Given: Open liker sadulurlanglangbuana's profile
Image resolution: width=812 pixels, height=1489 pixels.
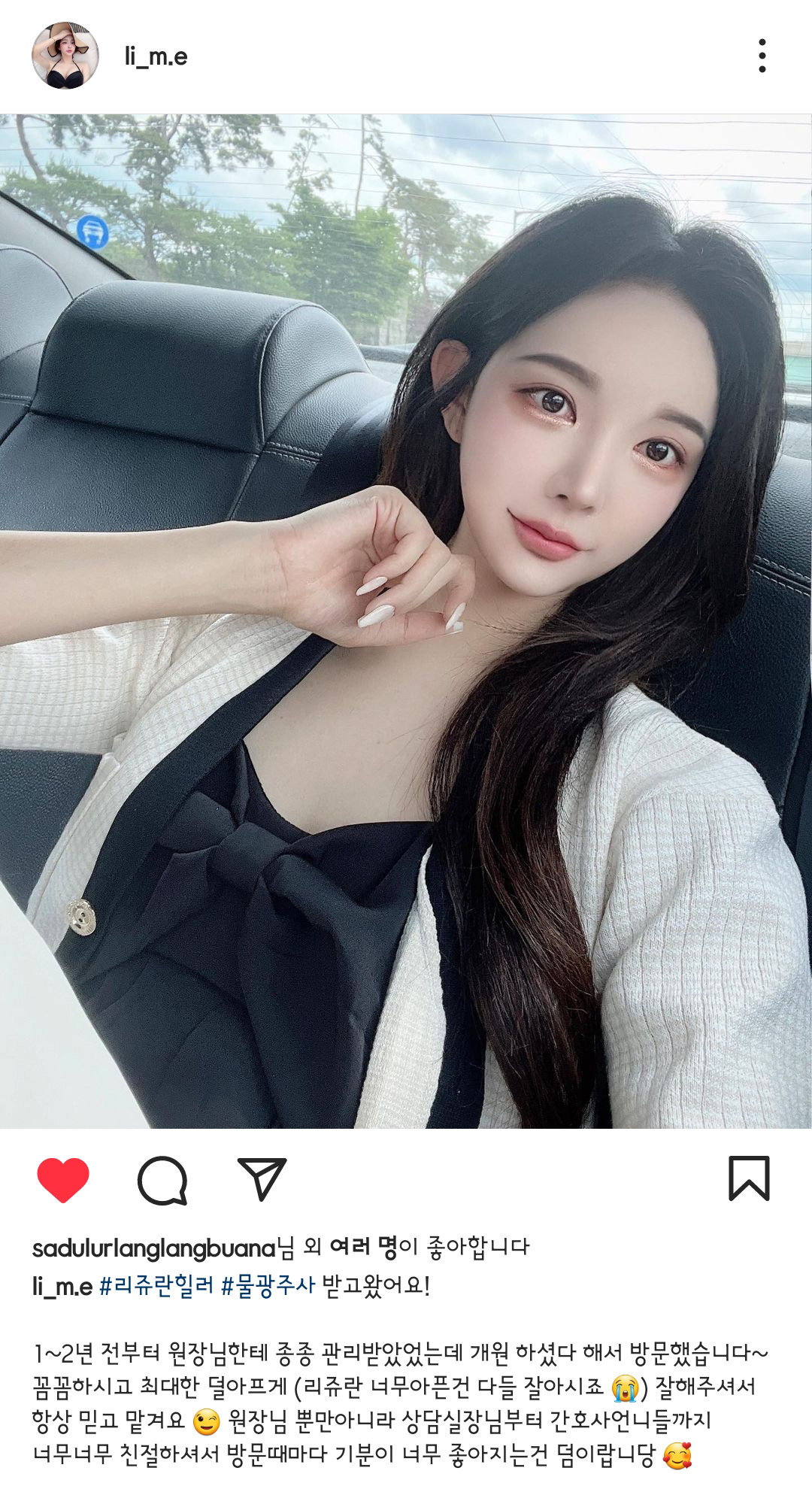Looking at the screenshot, I should (153, 1248).
